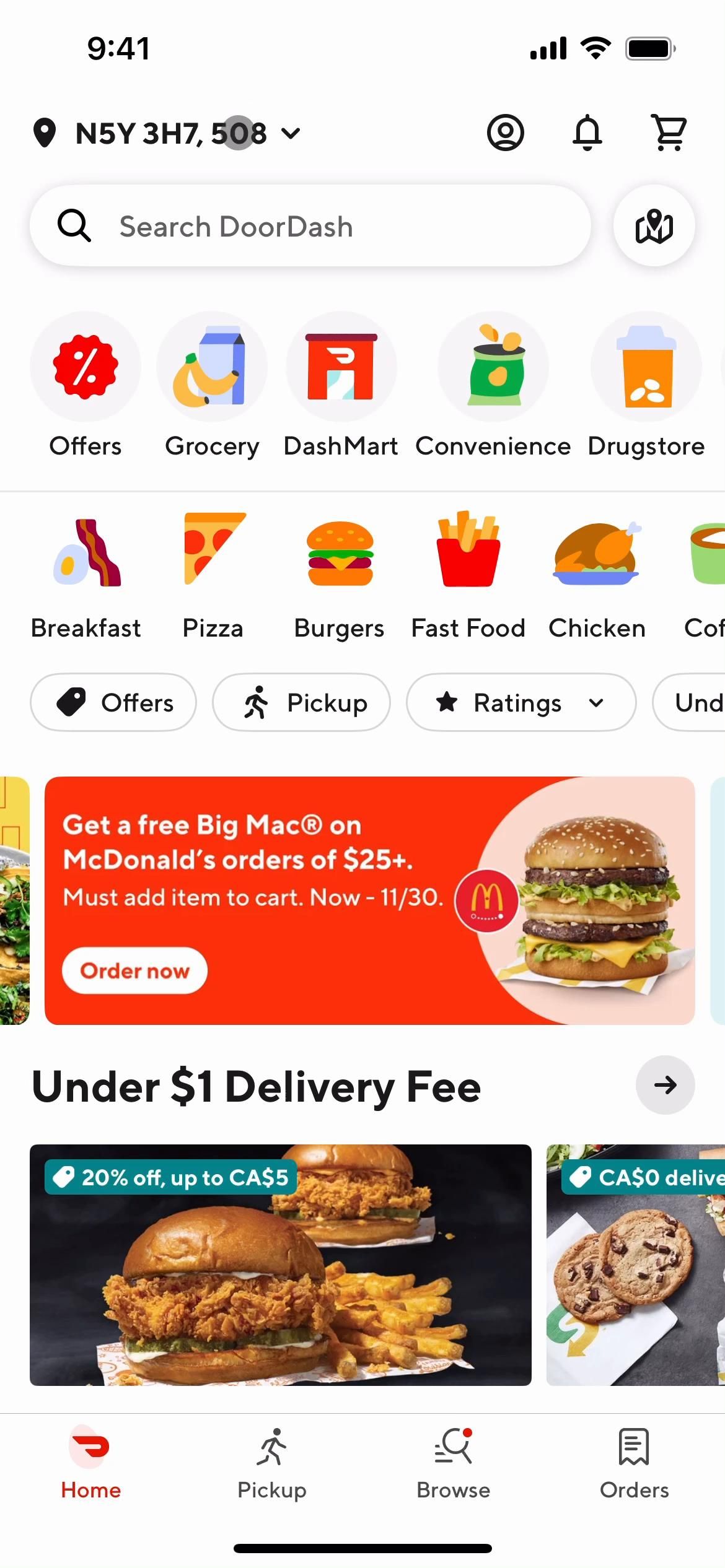Image resolution: width=725 pixels, height=1568 pixels.
Task: Tap Order now on McDonald's banner
Action: 134,970
